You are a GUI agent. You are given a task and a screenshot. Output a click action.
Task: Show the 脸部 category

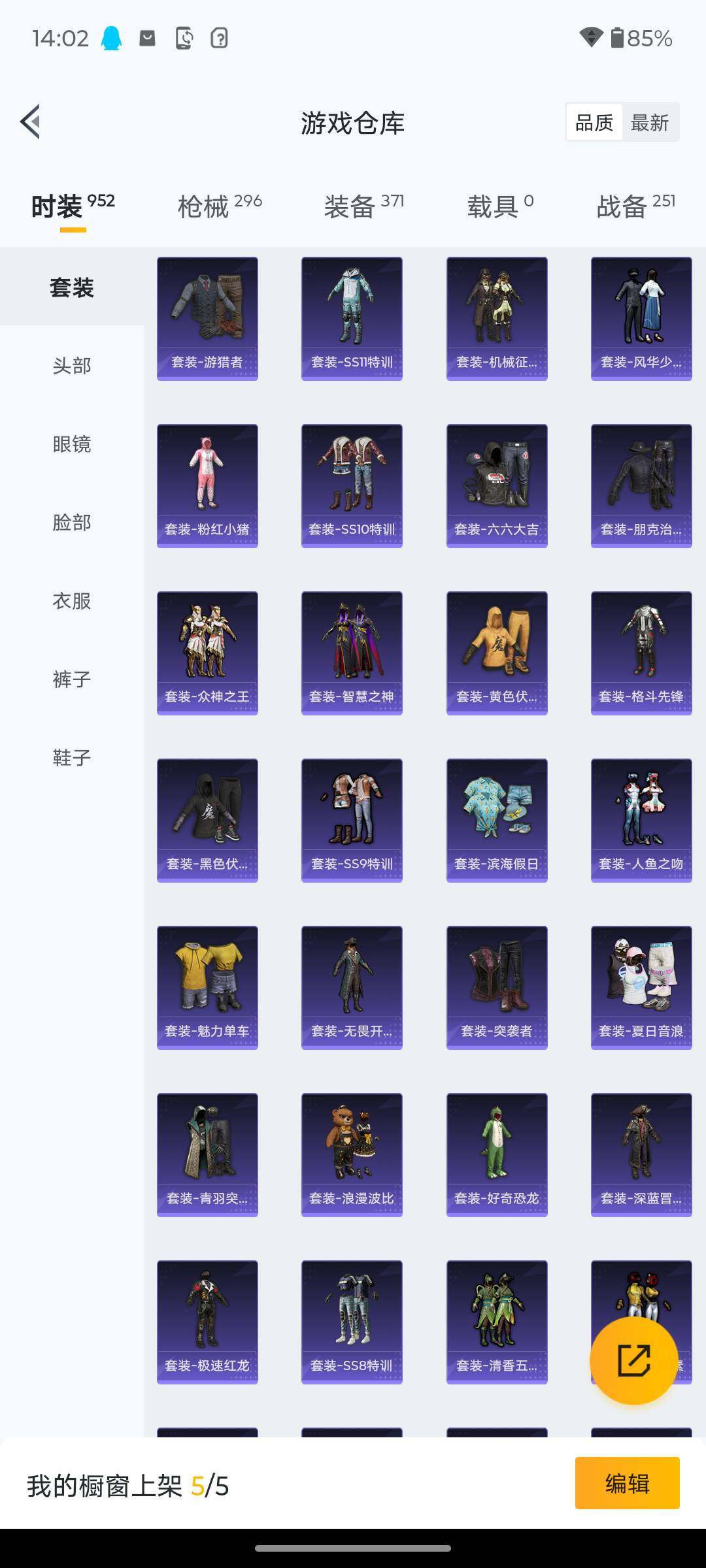tap(72, 523)
